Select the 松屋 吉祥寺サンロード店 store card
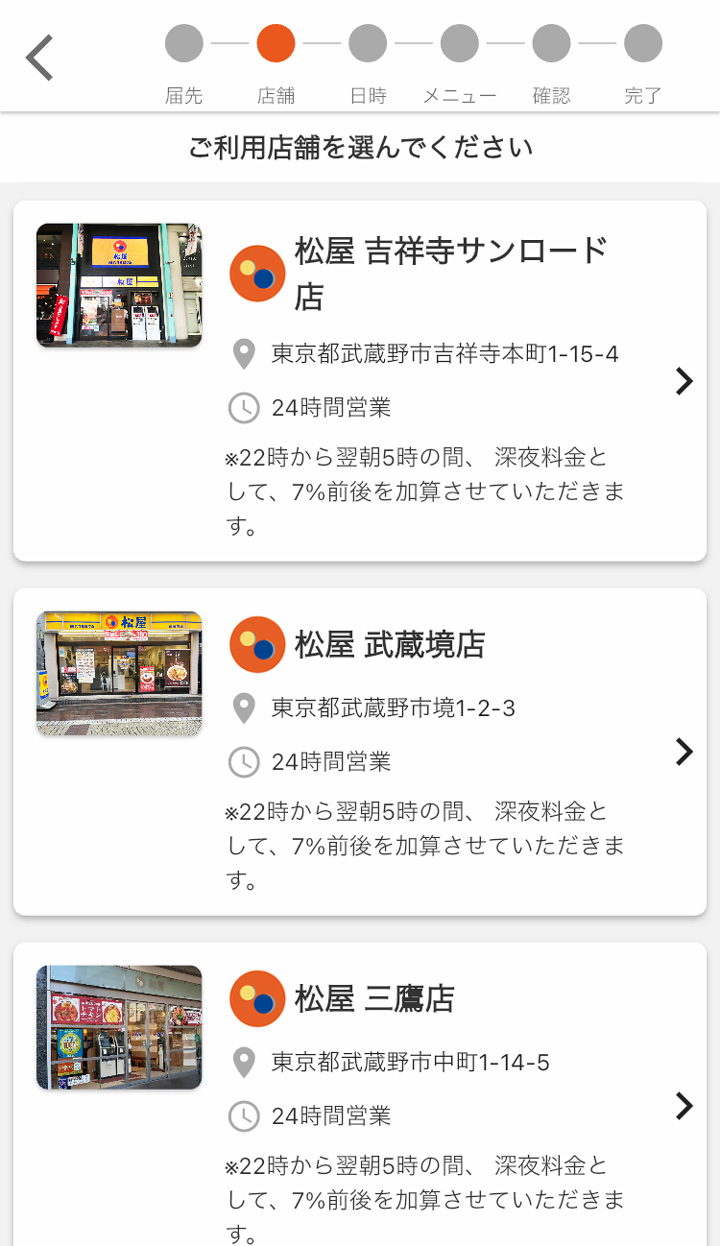The width and height of the screenshot is (720, 1246). pos(360,381)
